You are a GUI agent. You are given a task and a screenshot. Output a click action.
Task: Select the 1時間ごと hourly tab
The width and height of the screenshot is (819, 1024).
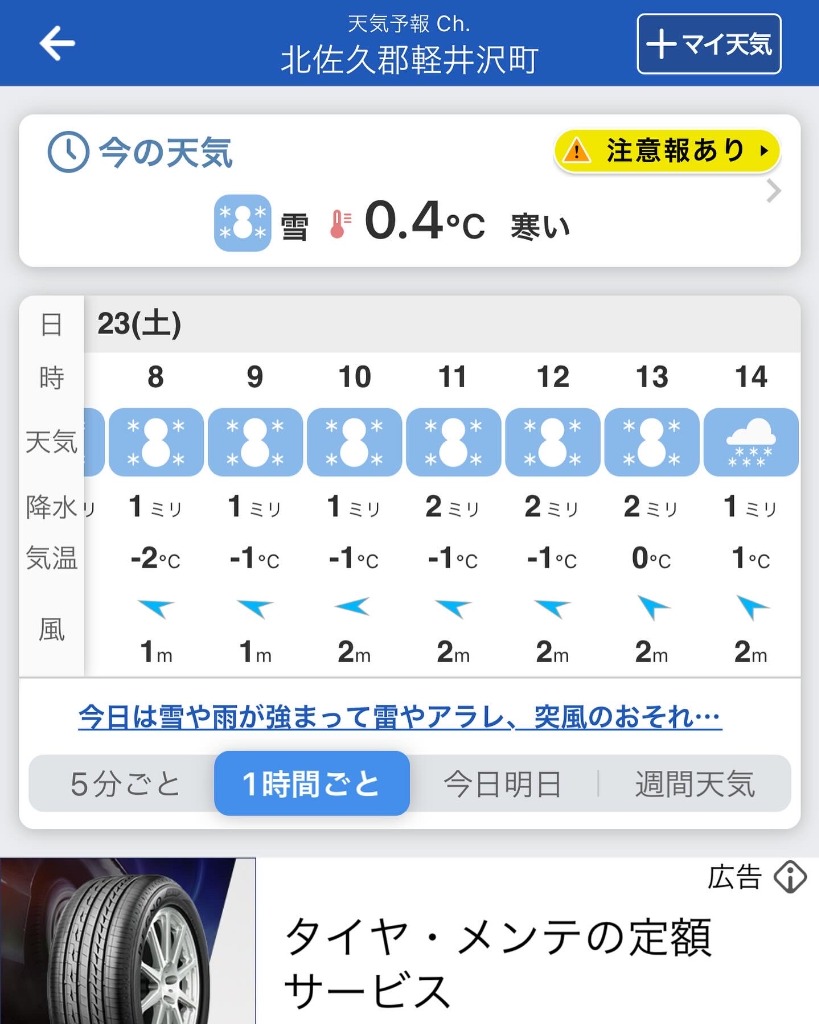click(x=312, y=784)
